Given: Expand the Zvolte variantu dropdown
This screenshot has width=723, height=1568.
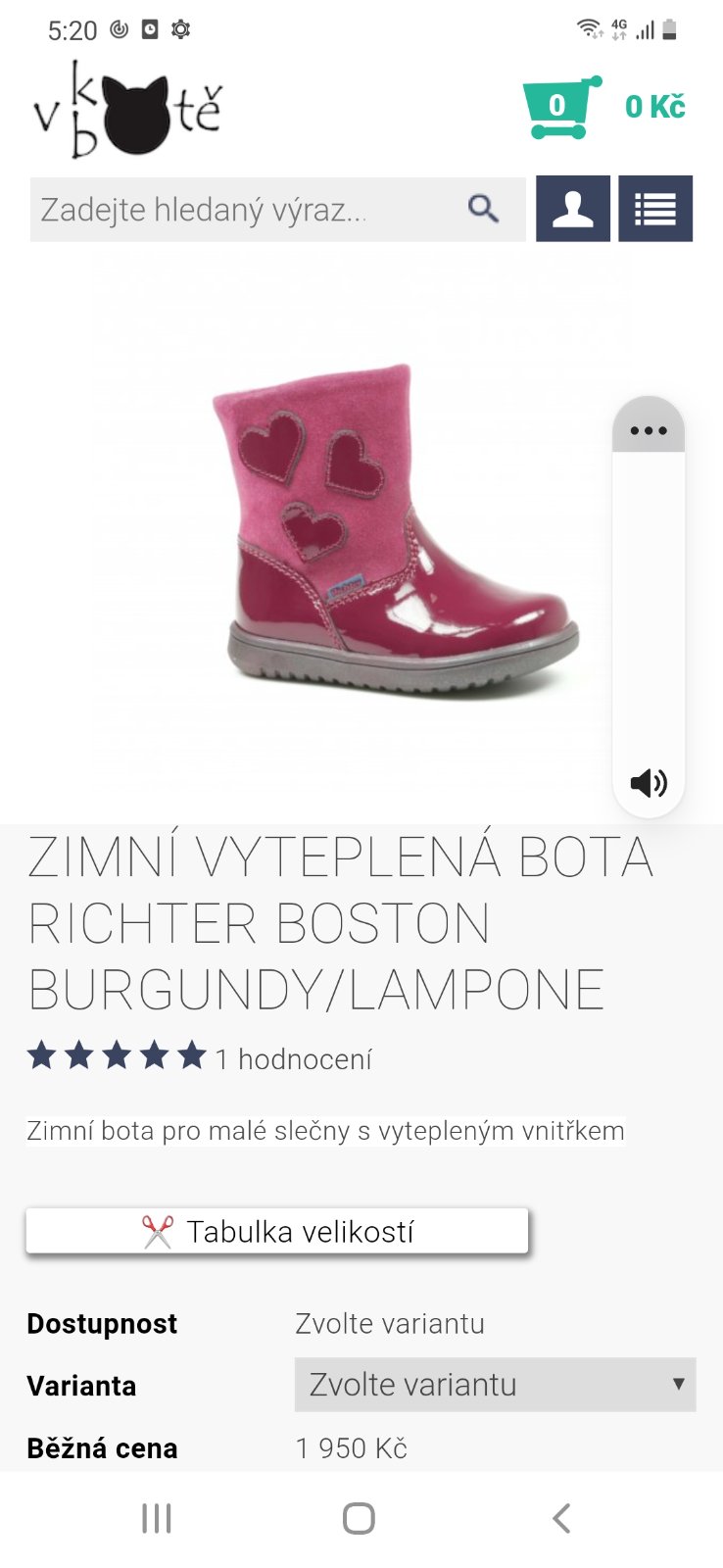Looking at the screenshot, I should click(495, 1385).
